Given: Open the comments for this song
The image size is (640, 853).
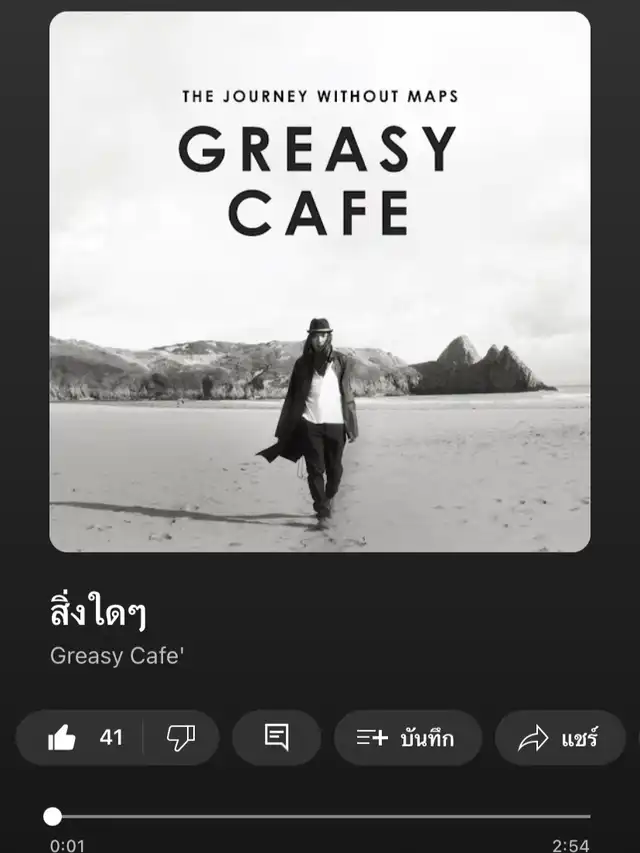Looking at the screenshot, I should pos(276,738).
